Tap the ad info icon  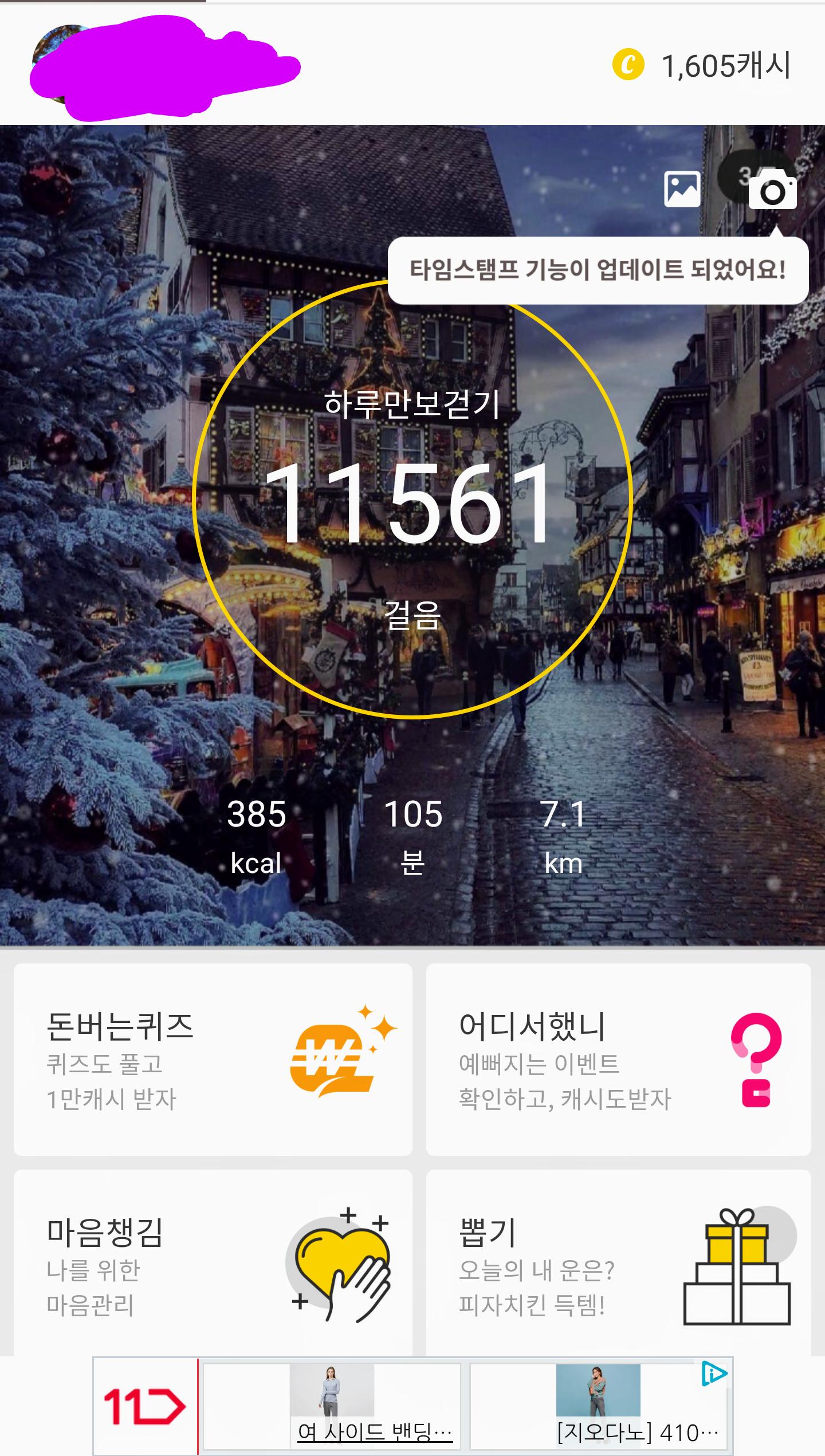(714, 1375)
